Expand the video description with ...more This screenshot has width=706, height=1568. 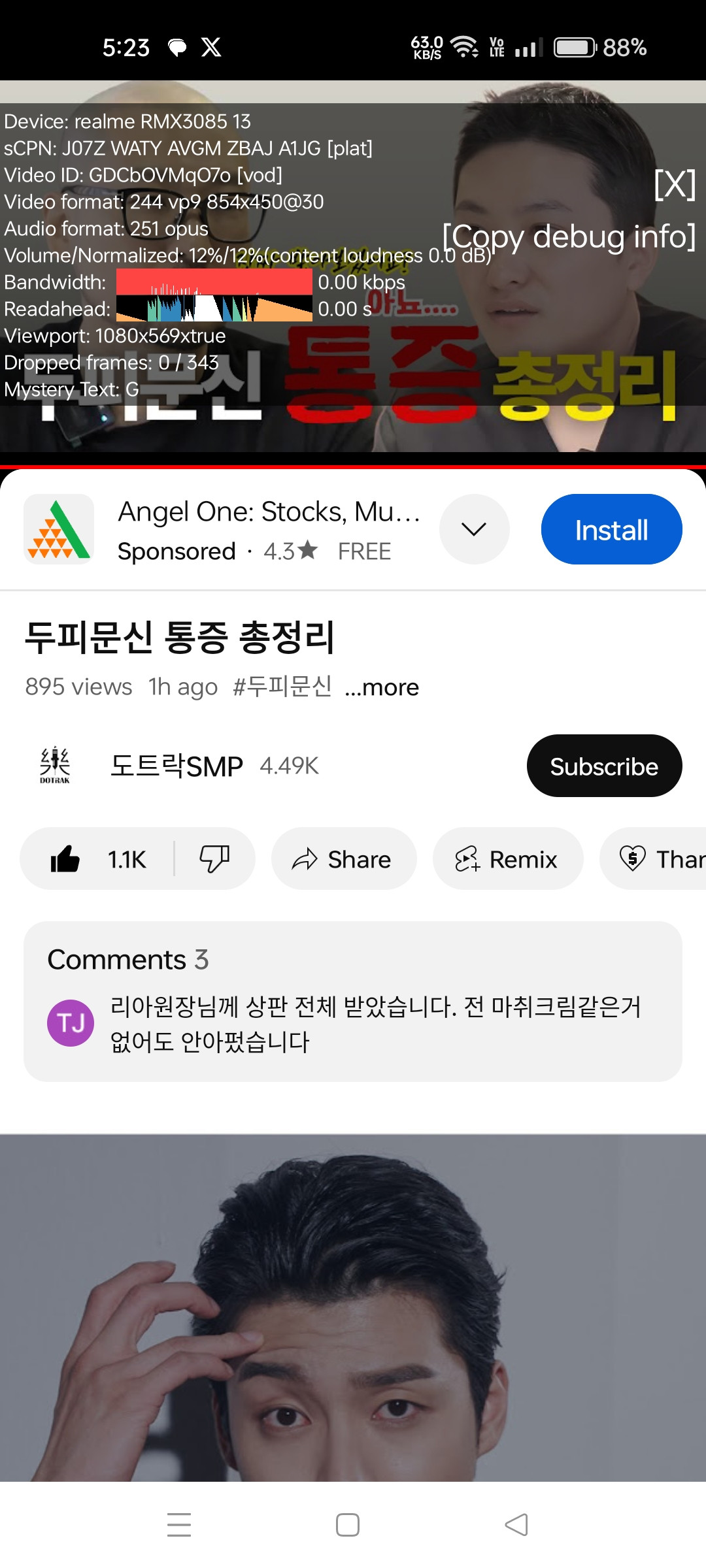click(382, 687)
